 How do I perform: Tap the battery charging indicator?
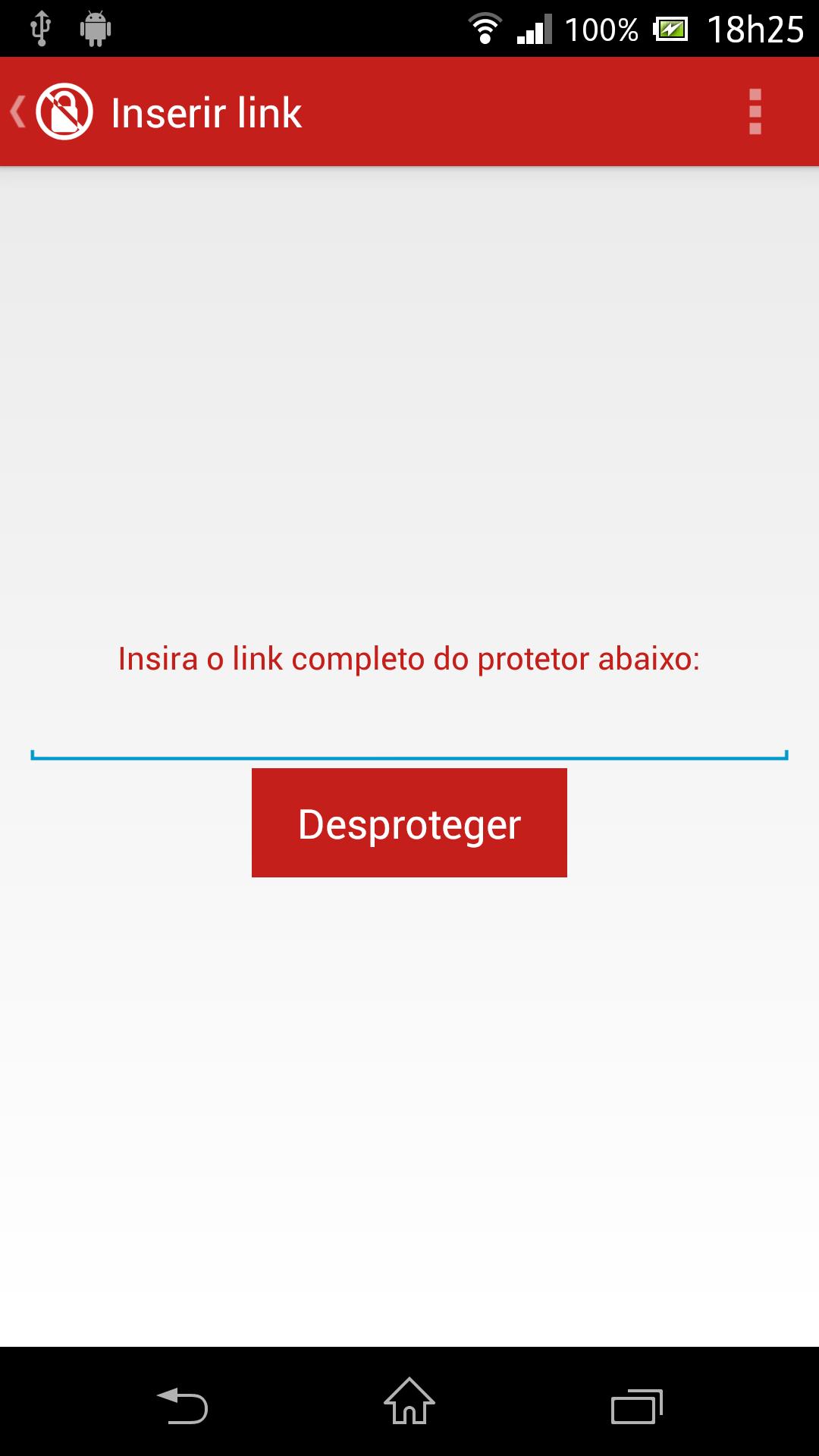tap(670, 29)
